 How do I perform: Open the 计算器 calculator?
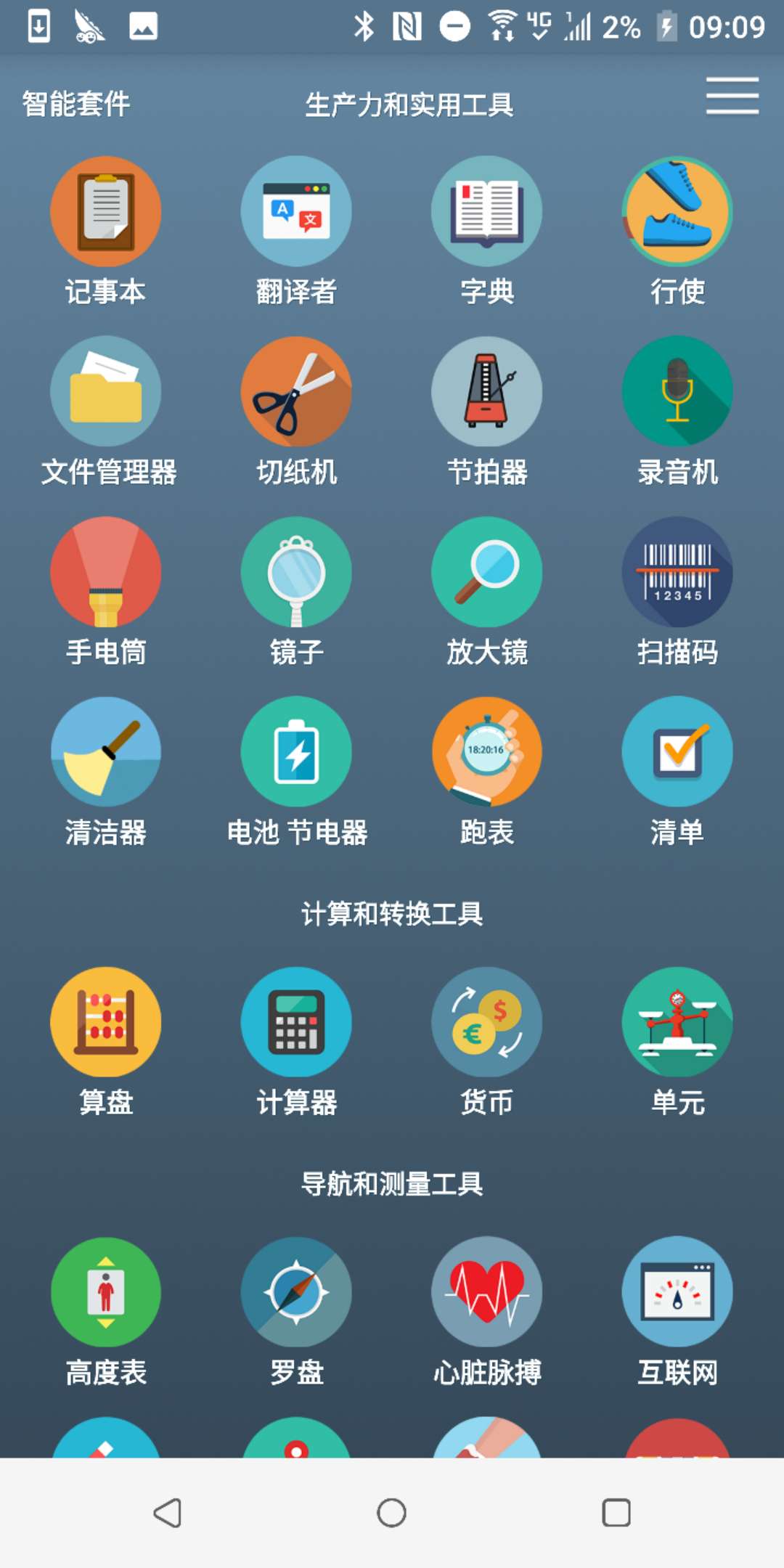point(296,1022)
